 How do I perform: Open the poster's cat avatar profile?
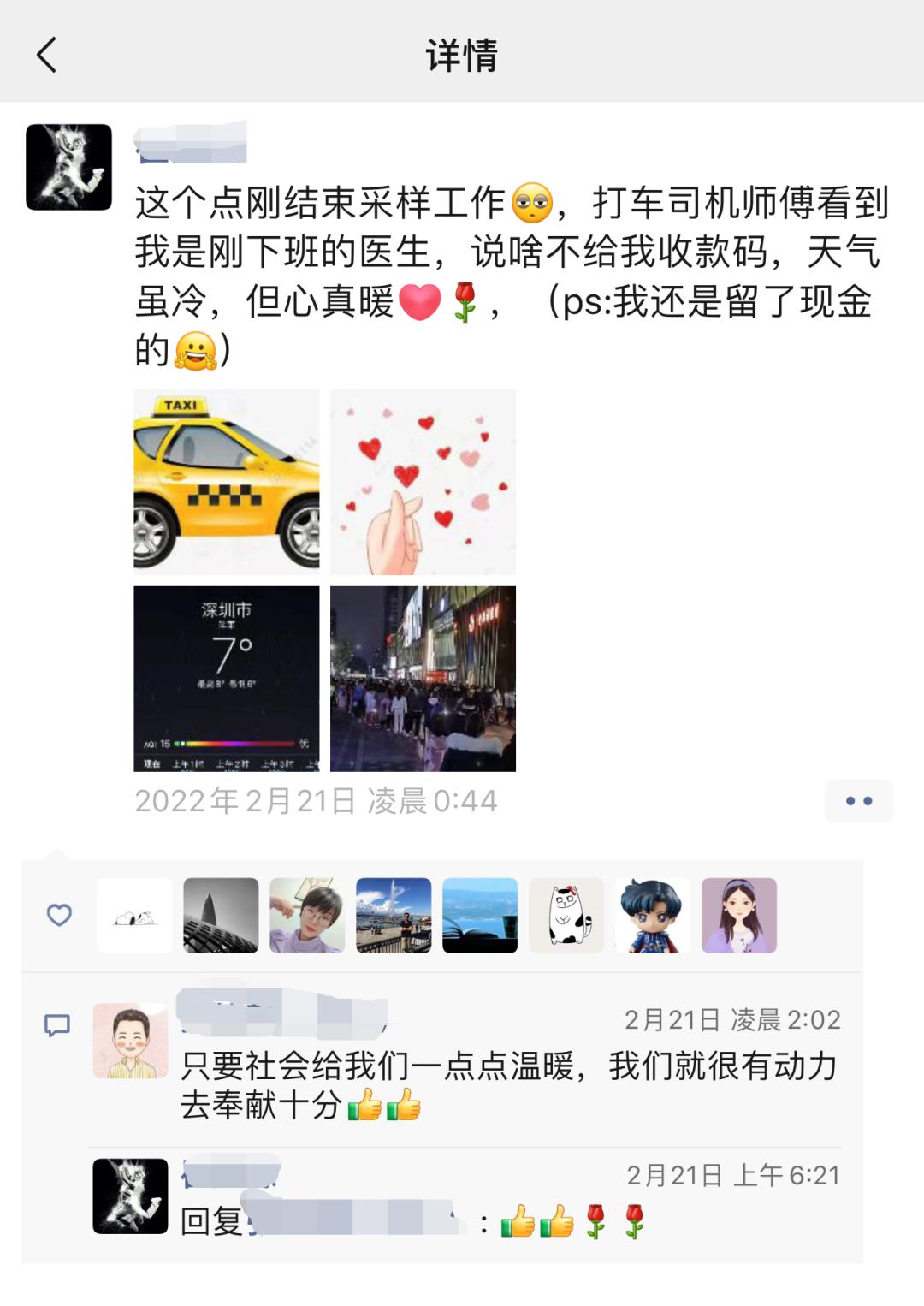[68, 167]
